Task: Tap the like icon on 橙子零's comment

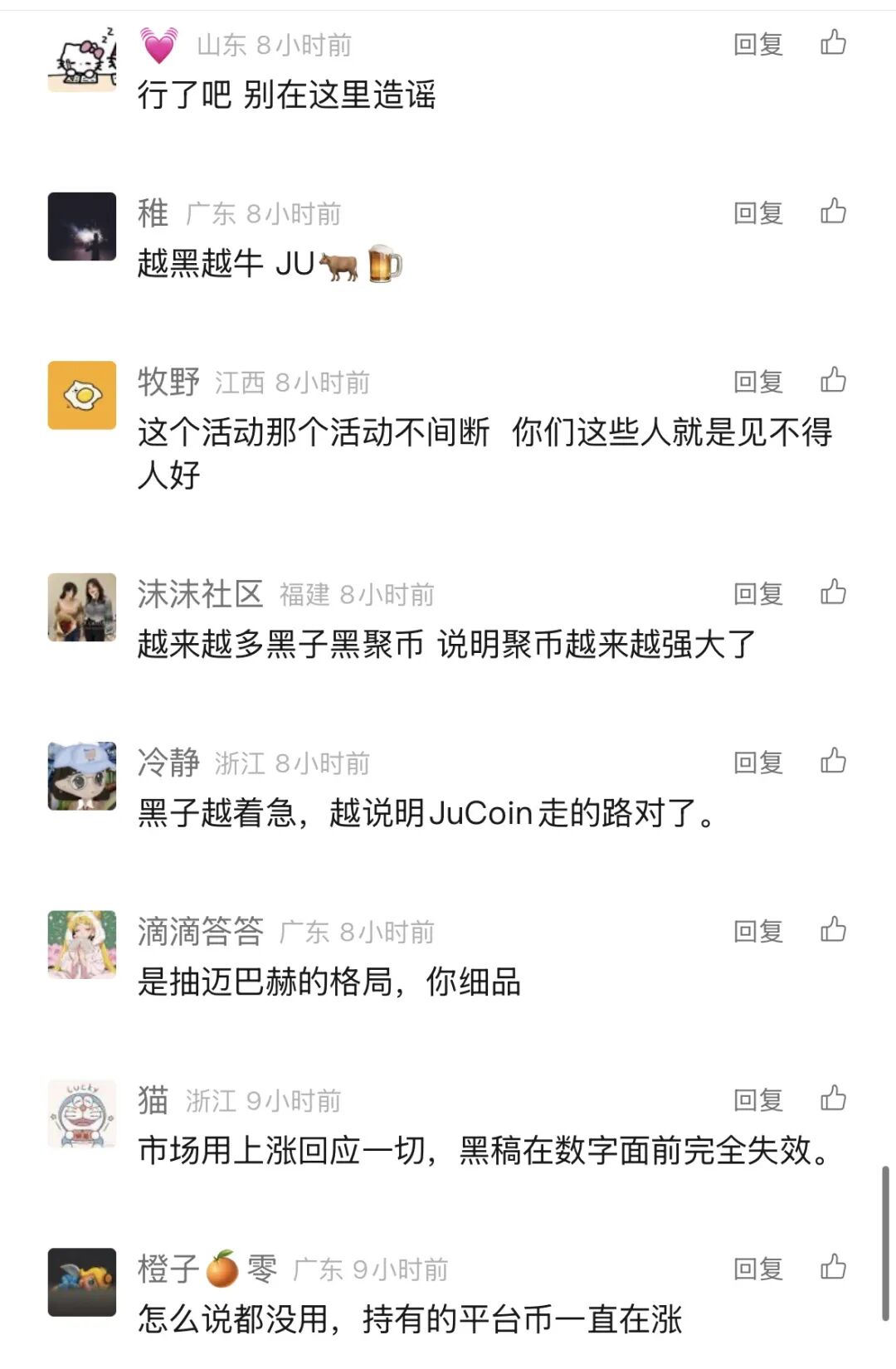Action: coord(834,1269)
